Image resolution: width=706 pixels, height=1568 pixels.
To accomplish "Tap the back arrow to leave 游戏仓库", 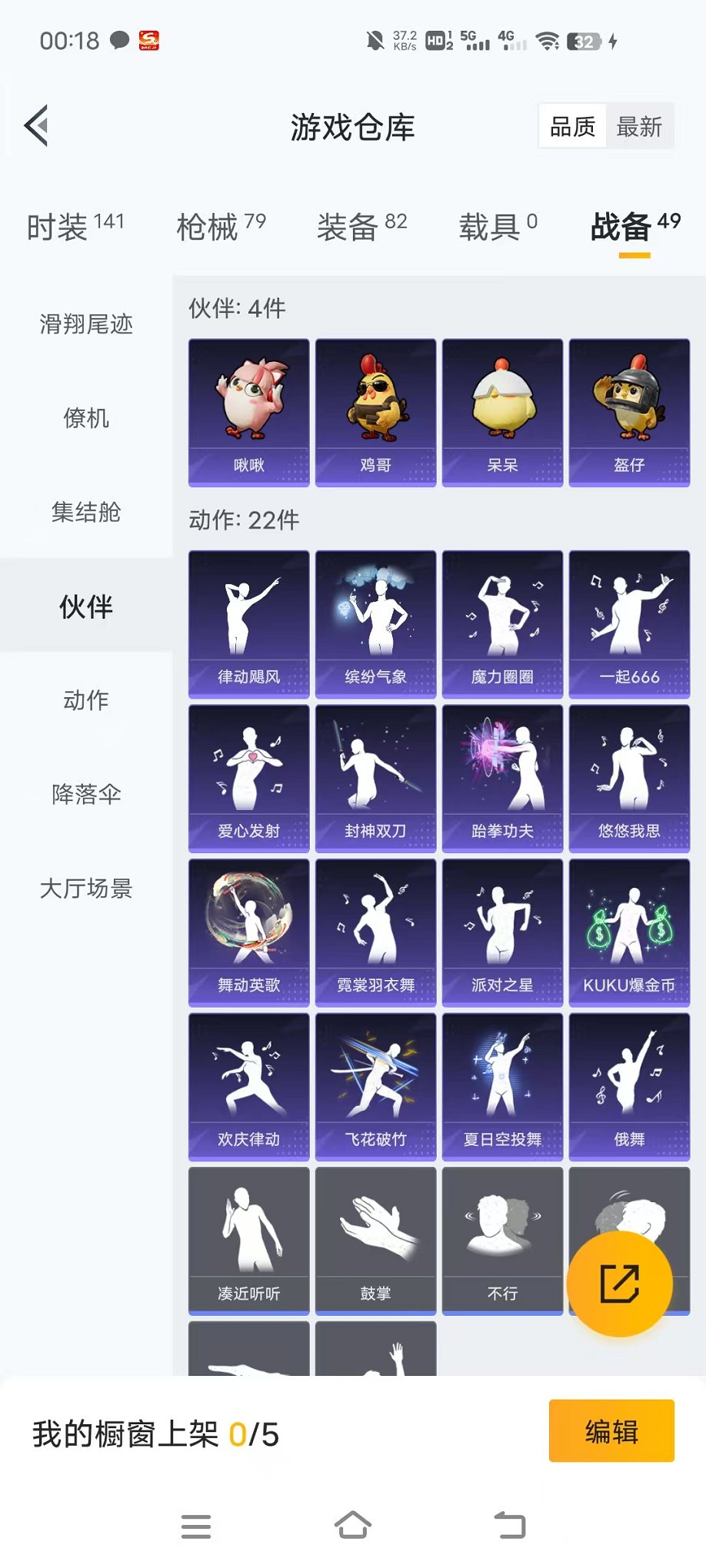I will pyautogui.click(x=35, y=125).
